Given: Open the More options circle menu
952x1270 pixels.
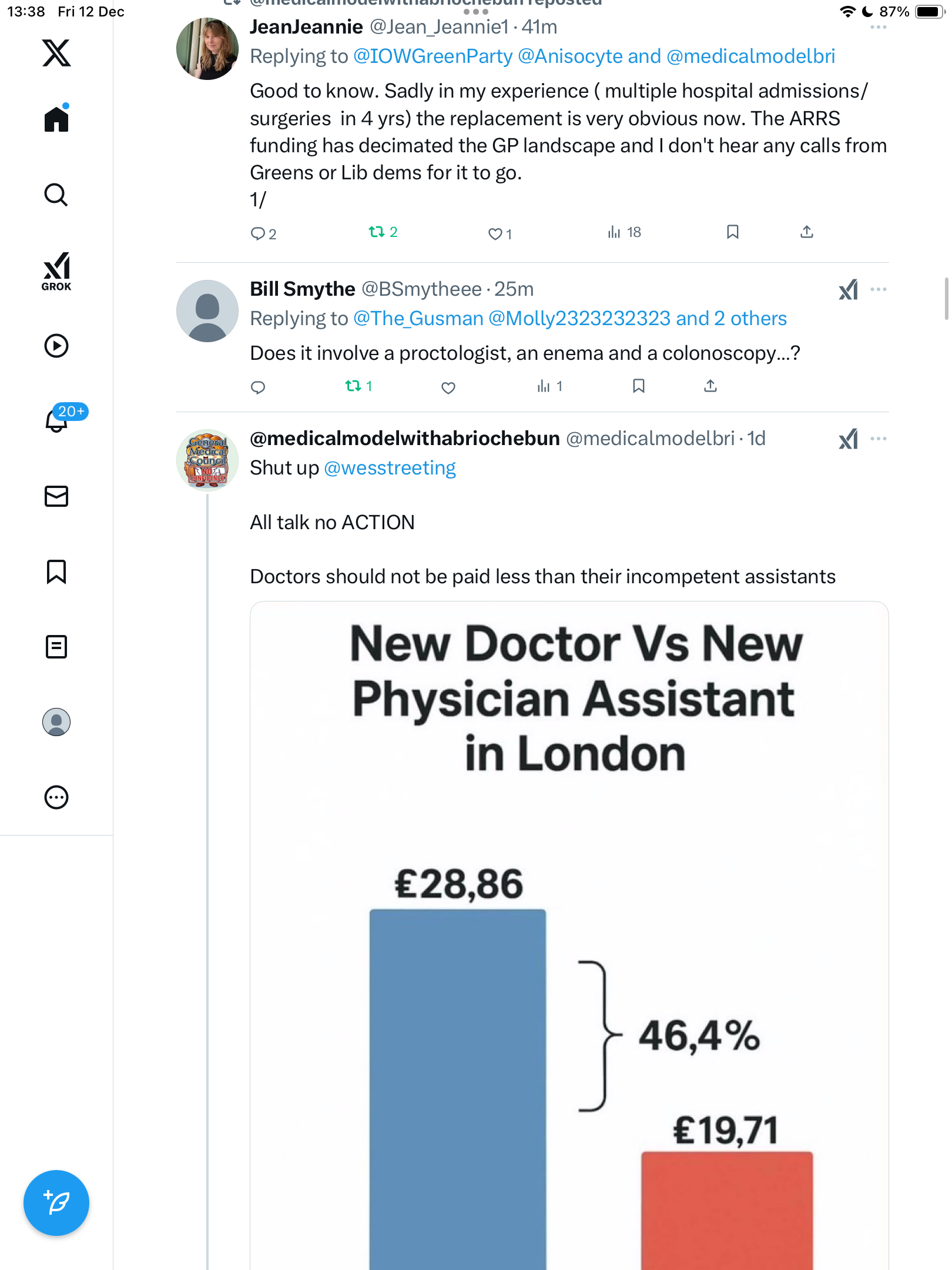Looking at the screenshot, I should click(56, 797).
